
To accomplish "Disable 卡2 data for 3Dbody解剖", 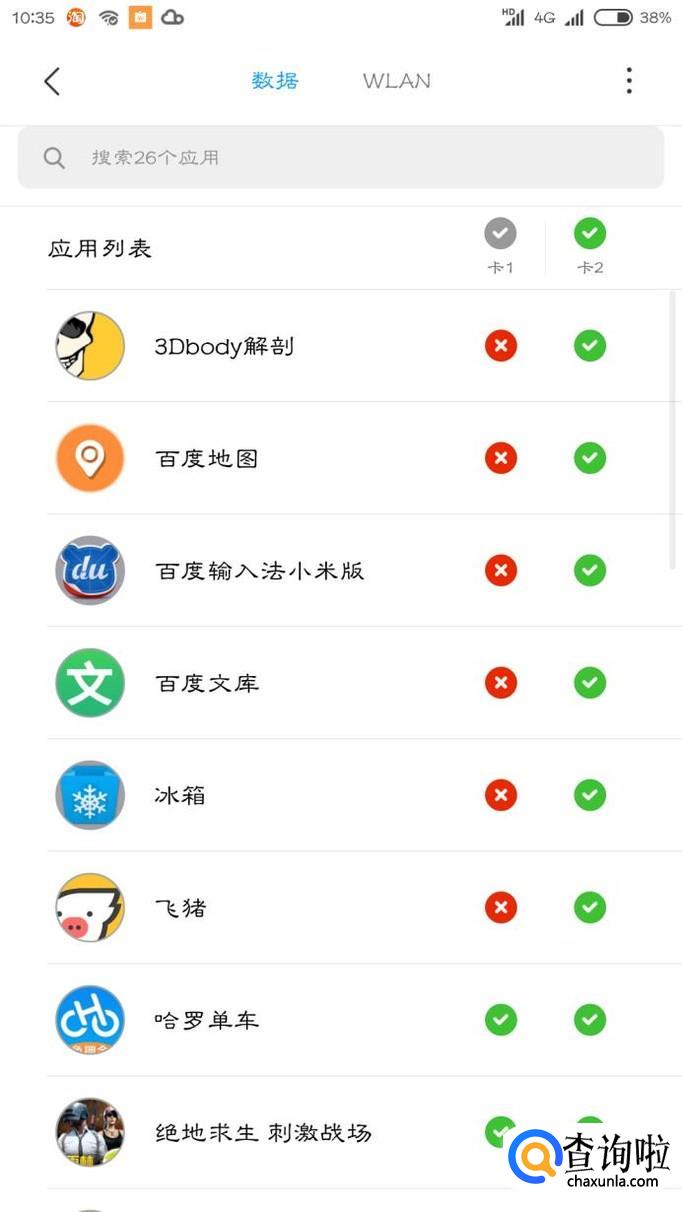I will pyautogui.click(x=590, y=346).
